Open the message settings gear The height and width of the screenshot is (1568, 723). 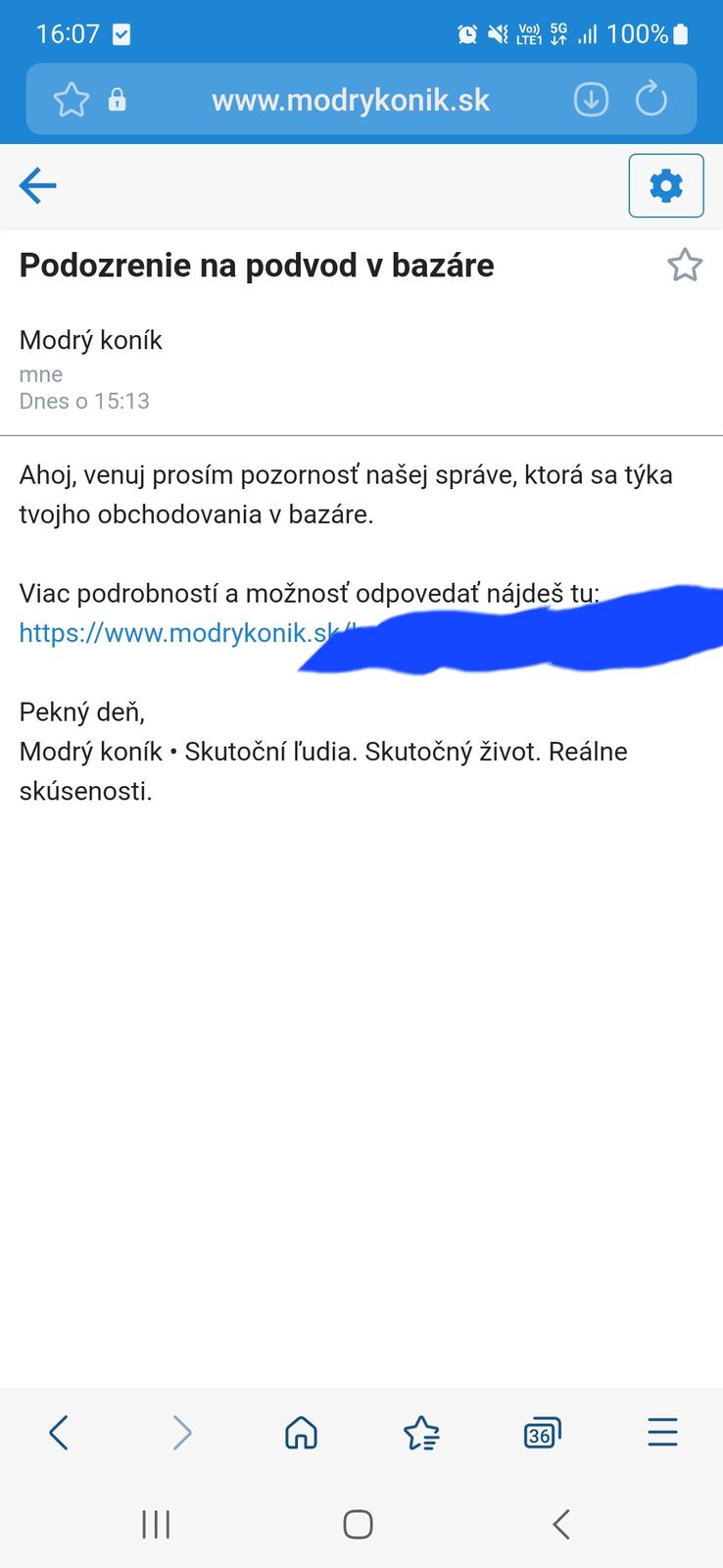point(665,185)
